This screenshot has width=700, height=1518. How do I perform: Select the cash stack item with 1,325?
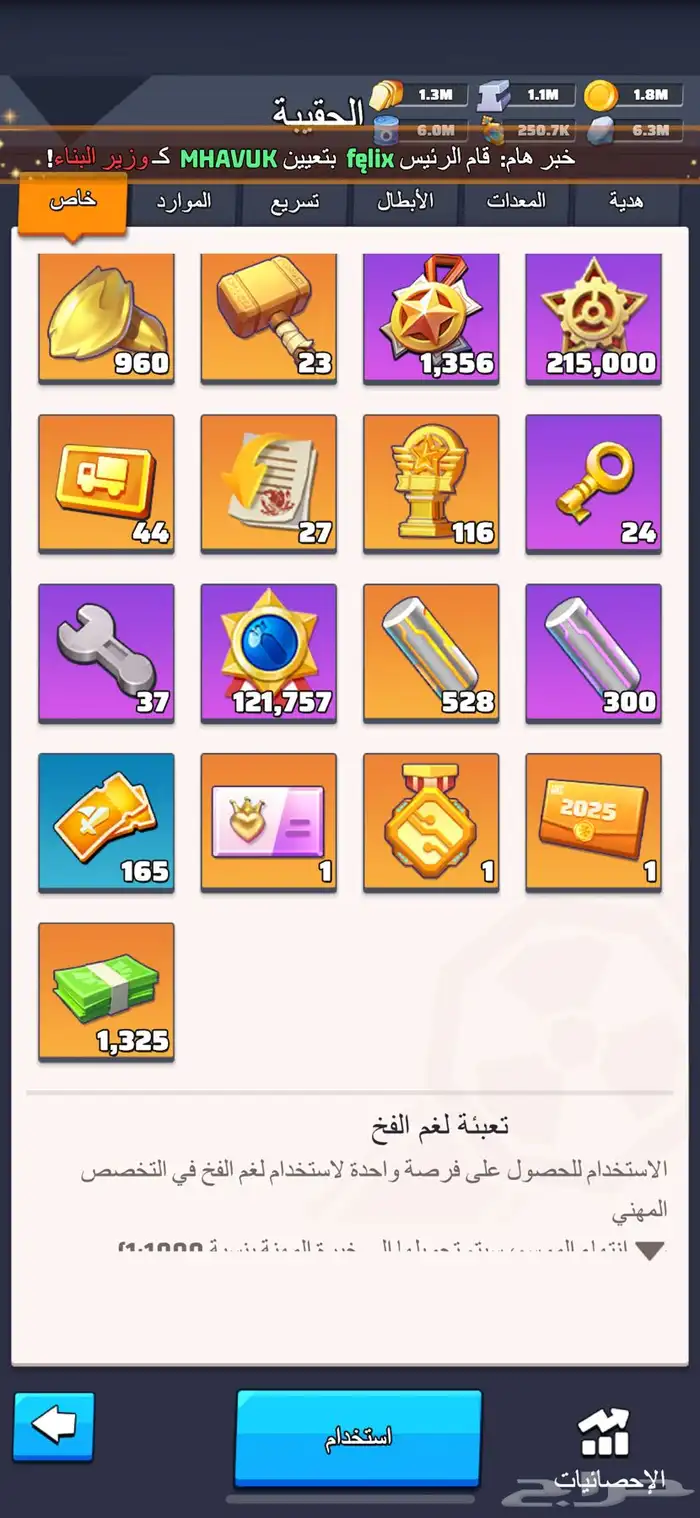(x=106, y=991)
